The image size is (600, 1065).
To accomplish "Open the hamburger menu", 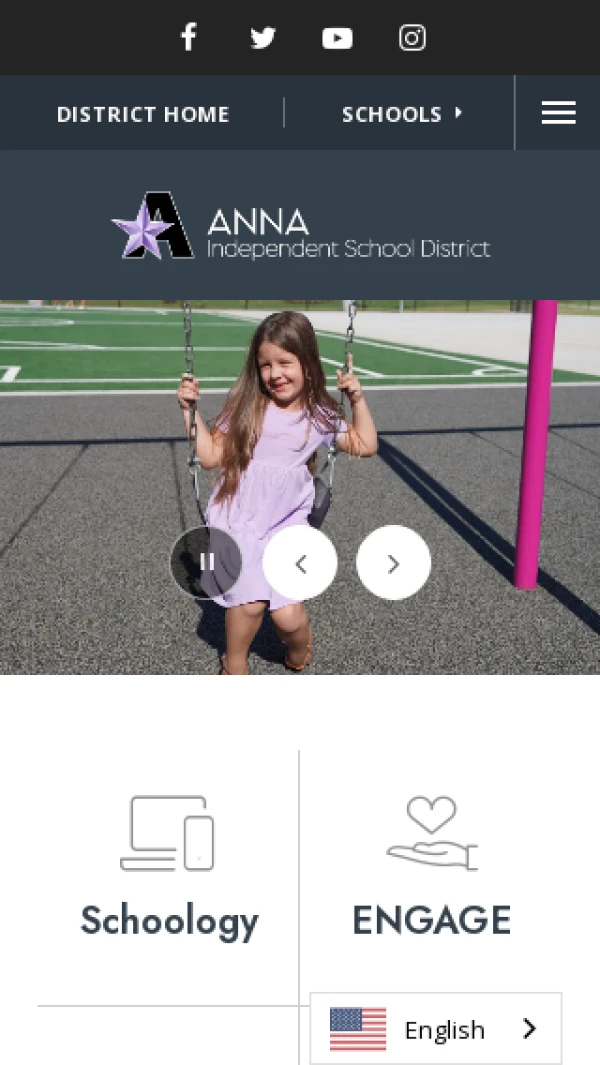I will tap(558, 113).
